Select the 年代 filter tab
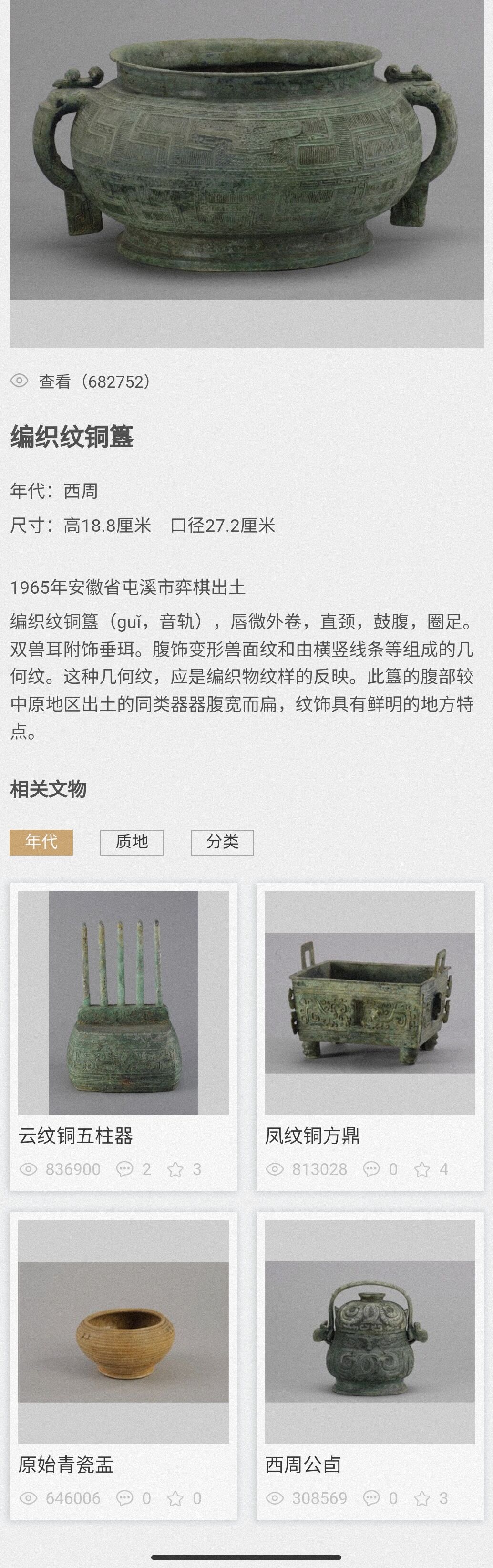The width and height of the screenshot is (493, 1568). point(41,842)
